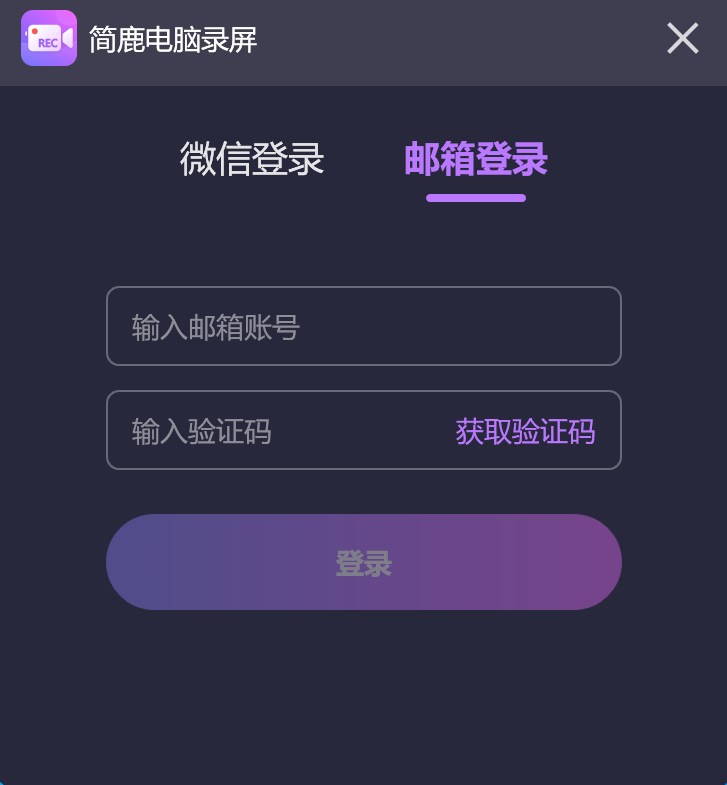This screenshot has height=785, width=727.
Task: Click the REC recorder app icon in titlebar
Action: [48, 38]
